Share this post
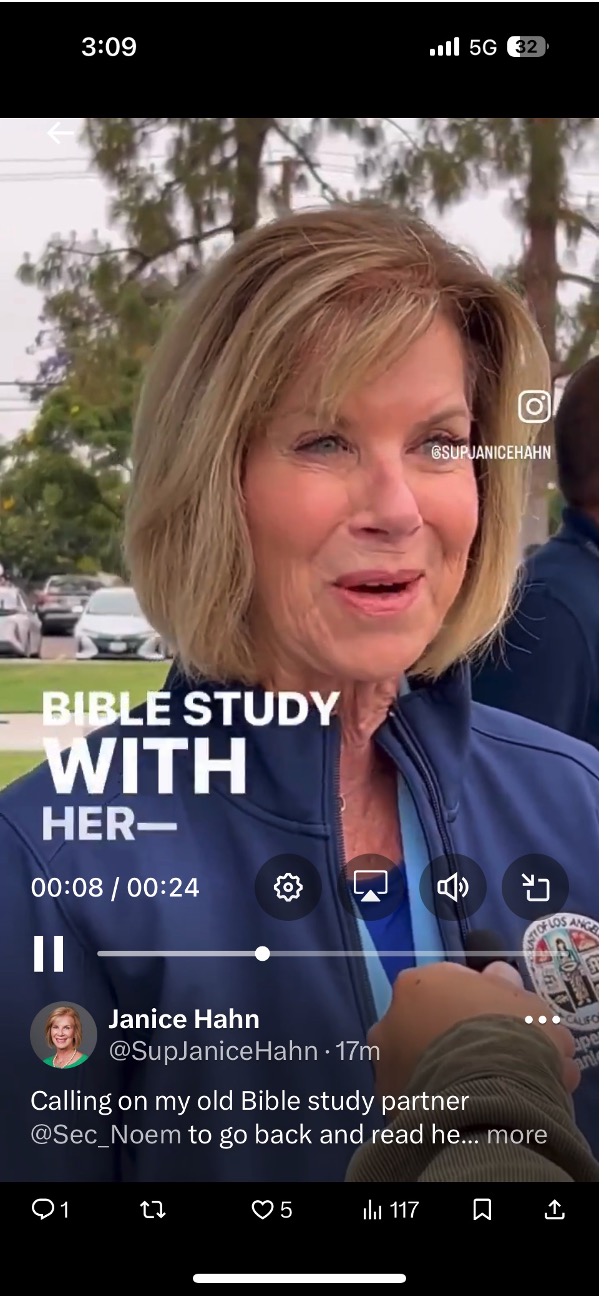604x1296 pixels. click(554, 1210)
